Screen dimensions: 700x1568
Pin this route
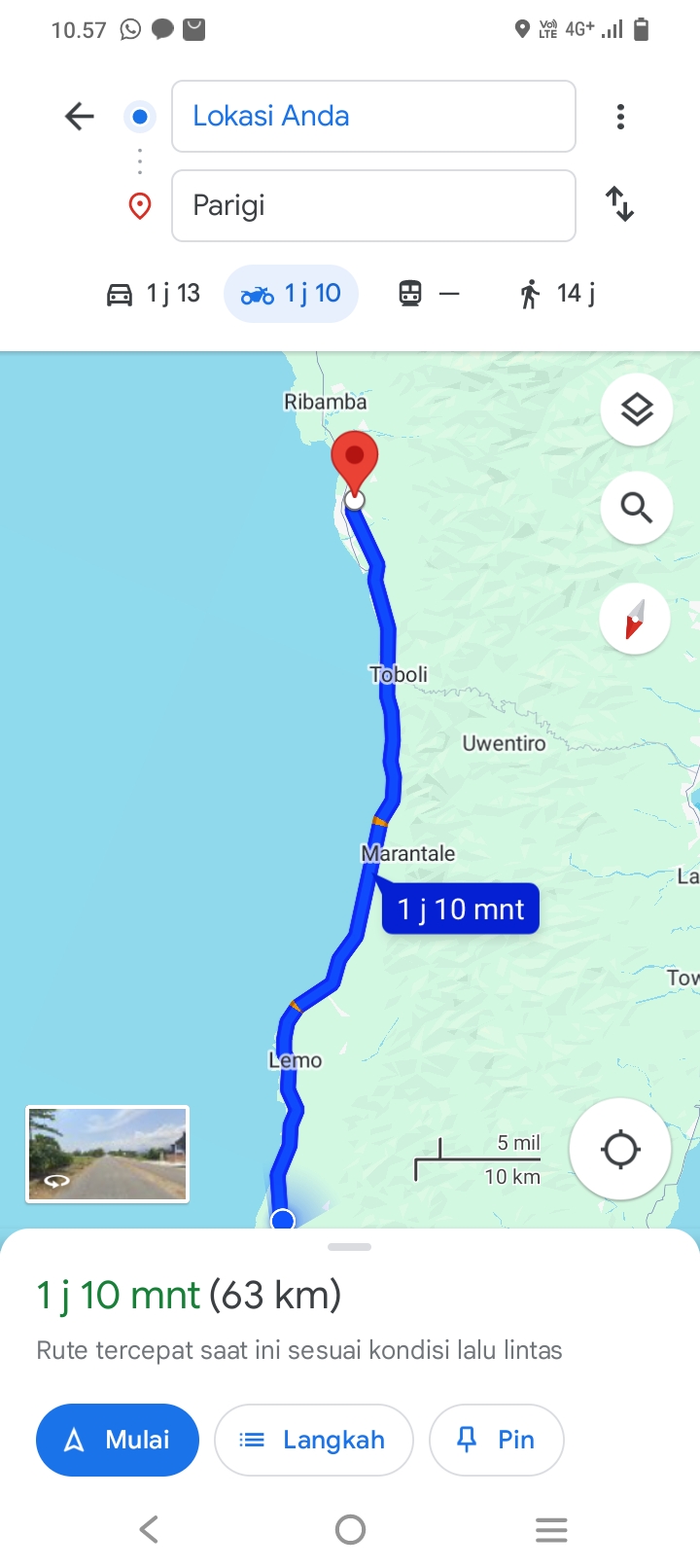tap(497, 1440)
